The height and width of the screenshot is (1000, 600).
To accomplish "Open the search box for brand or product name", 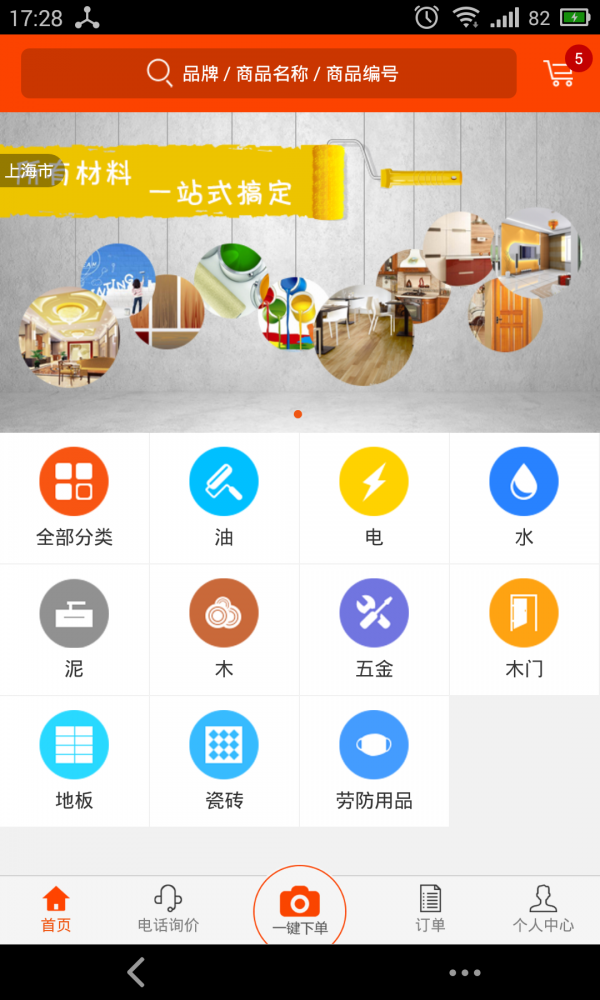I will click(x=268, y=73).
